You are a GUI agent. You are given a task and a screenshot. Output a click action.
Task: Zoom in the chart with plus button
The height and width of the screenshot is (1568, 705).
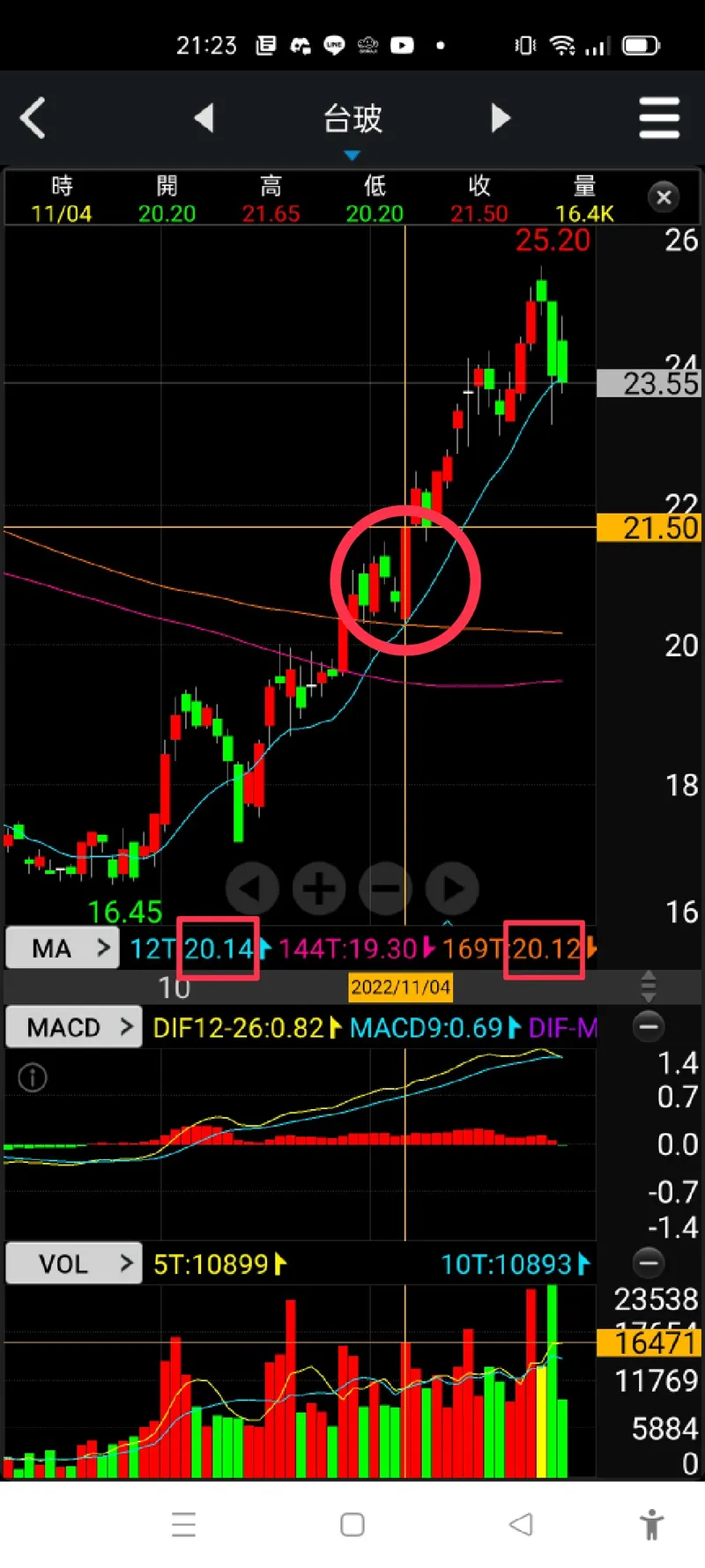319,888
